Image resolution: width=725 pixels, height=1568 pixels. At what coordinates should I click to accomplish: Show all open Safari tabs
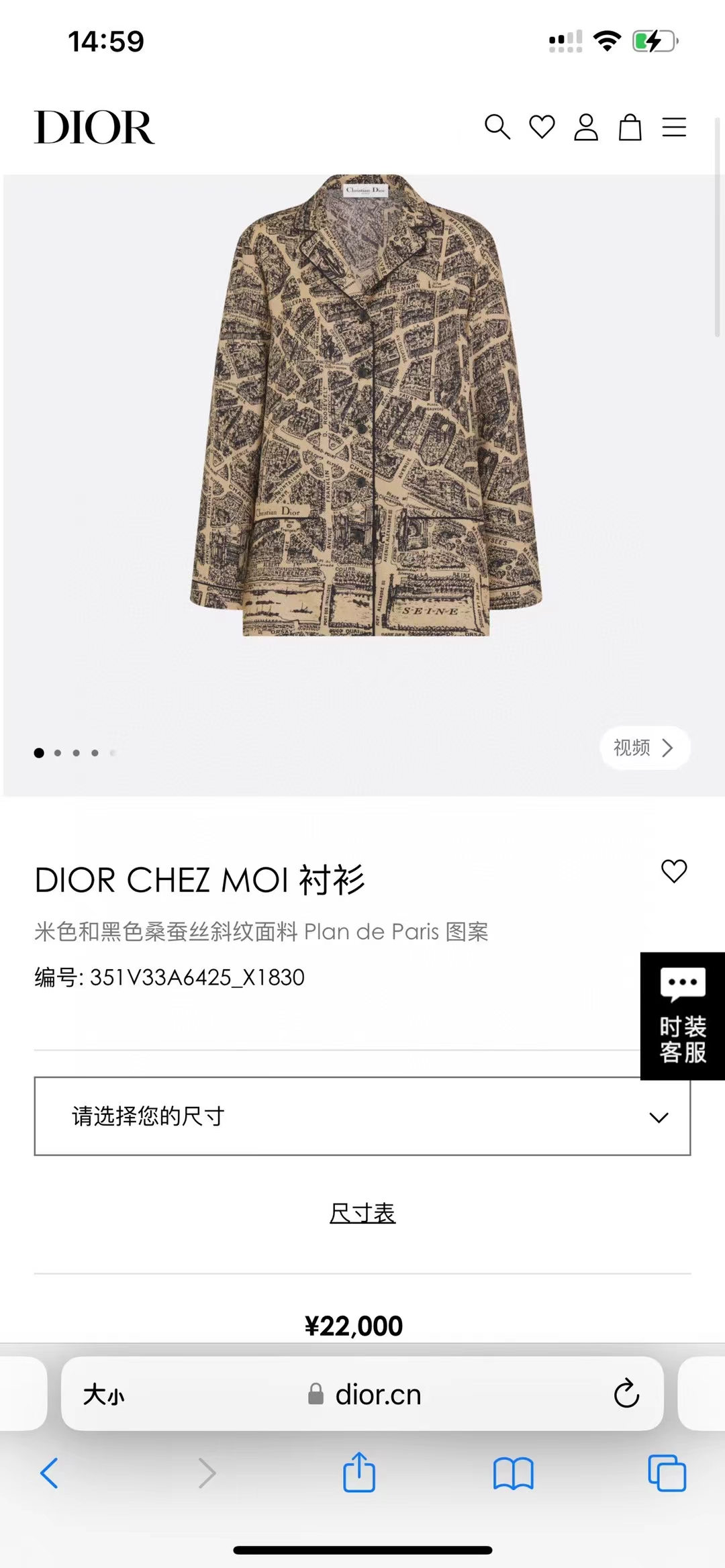[x=667, y=1473]
